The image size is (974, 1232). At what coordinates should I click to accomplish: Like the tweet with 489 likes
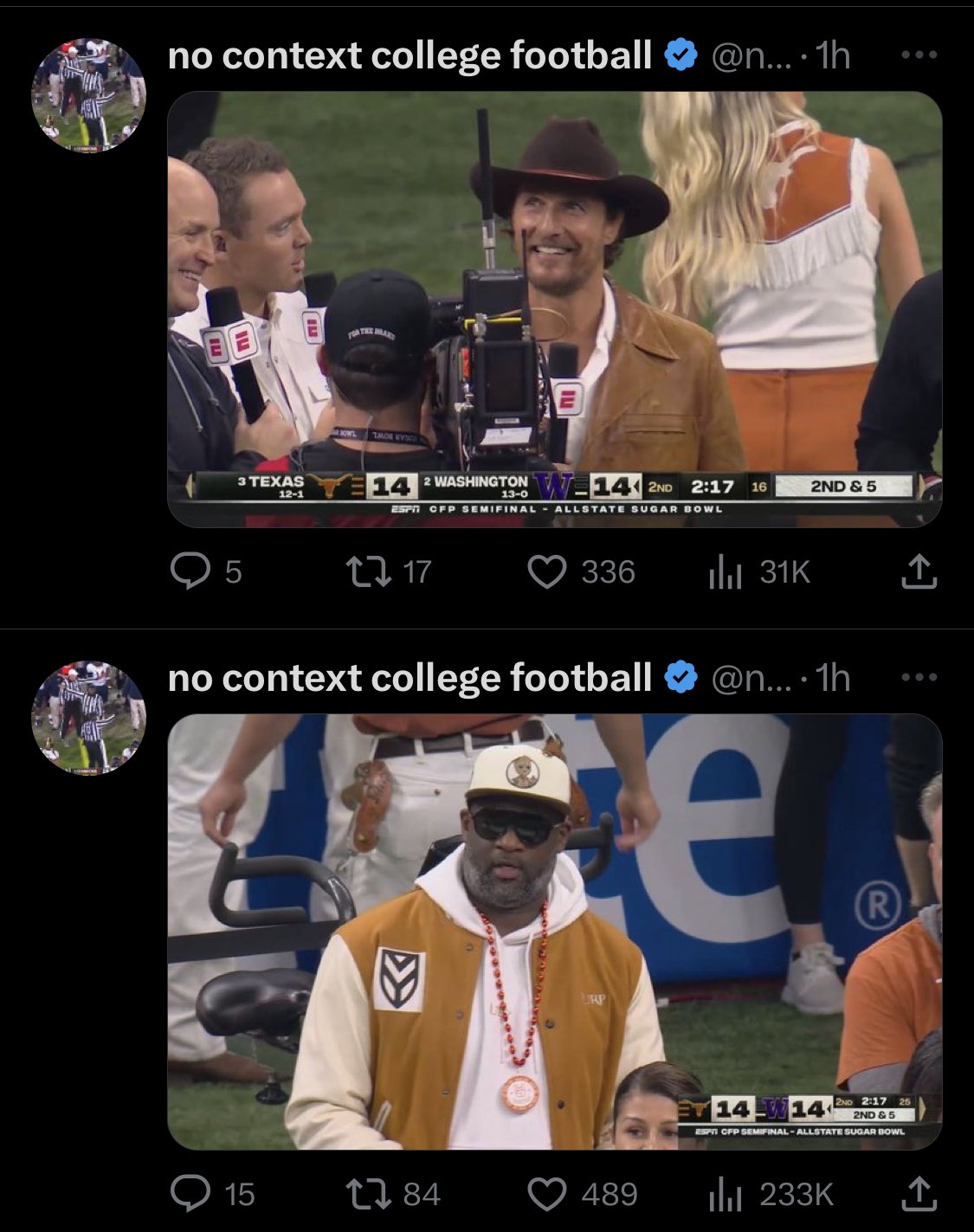547,1194
